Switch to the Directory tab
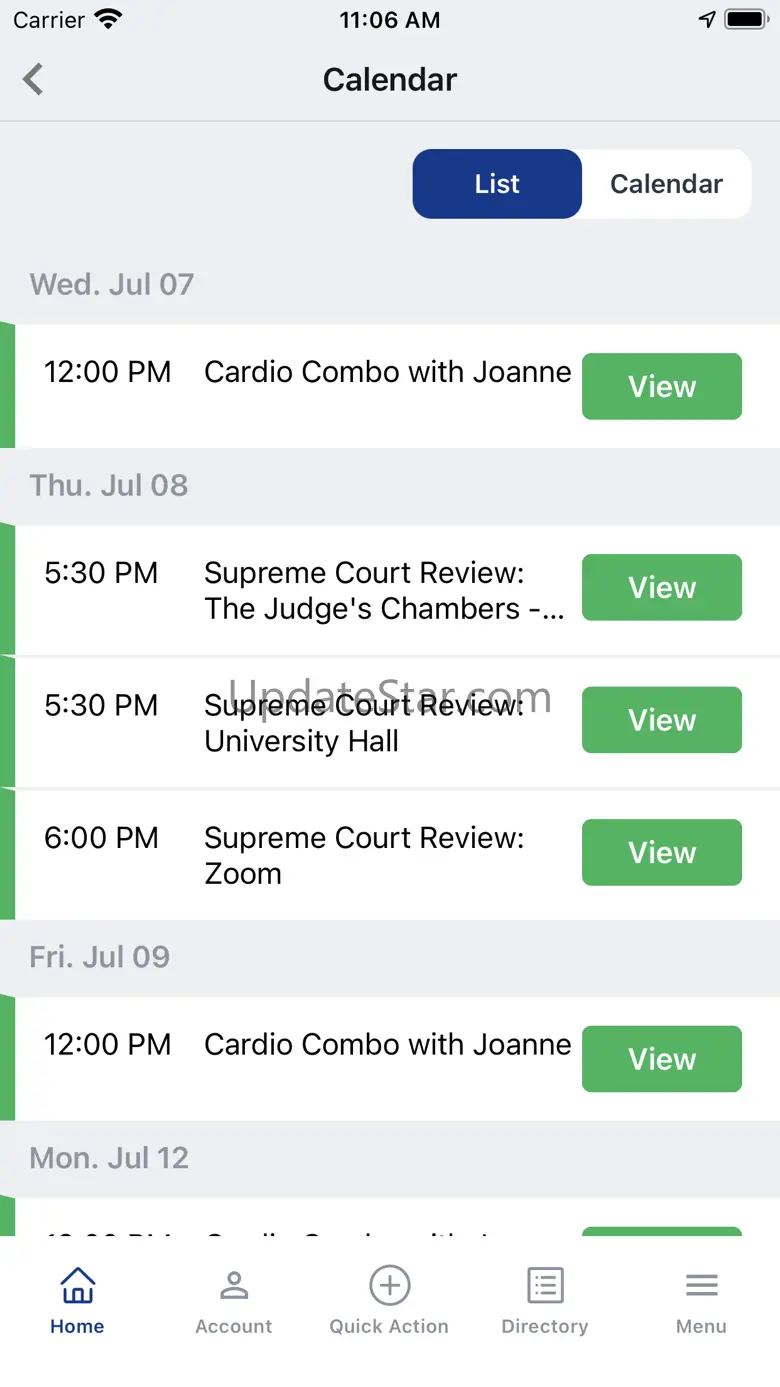The image size is (780, 1387). [545, 1300]
